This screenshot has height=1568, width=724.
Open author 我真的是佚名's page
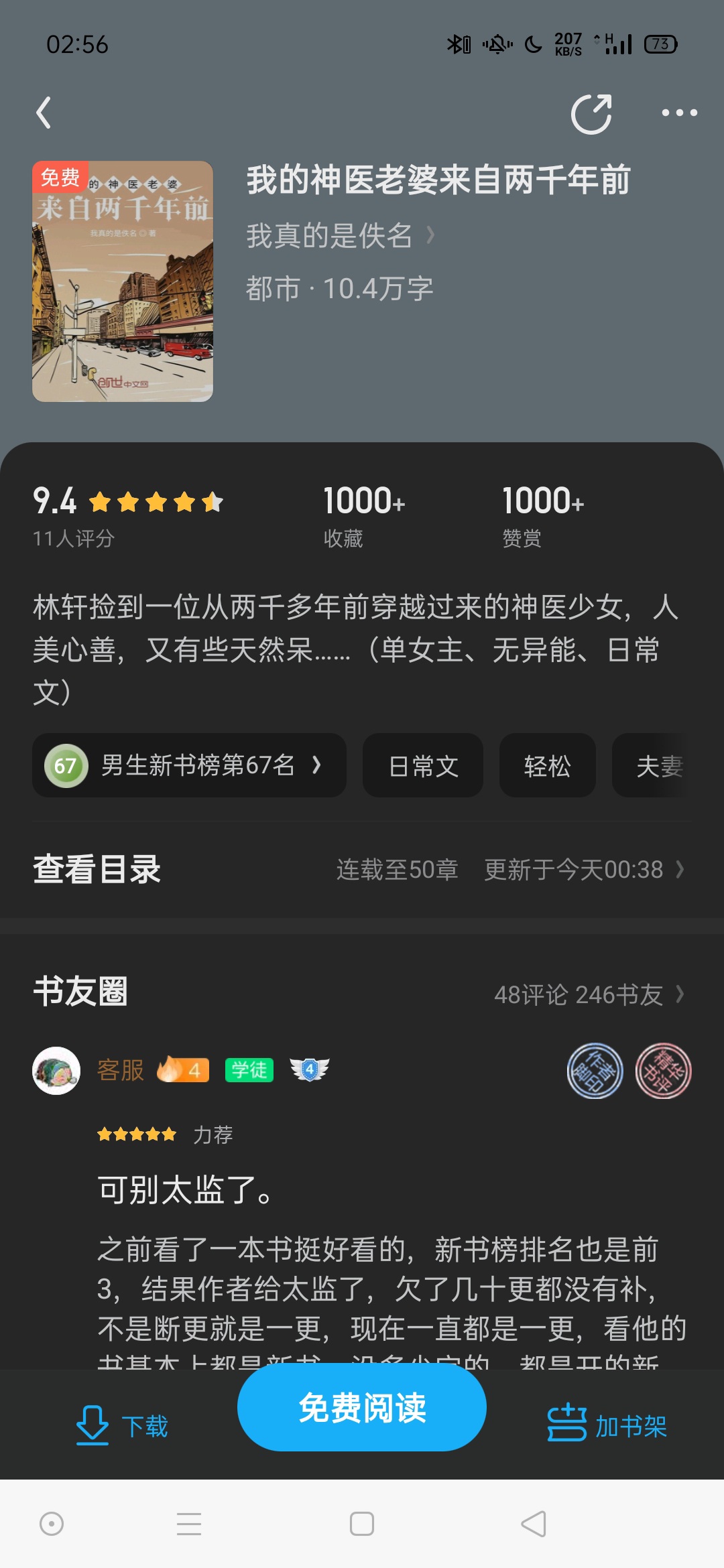click(x=339, y=236)
